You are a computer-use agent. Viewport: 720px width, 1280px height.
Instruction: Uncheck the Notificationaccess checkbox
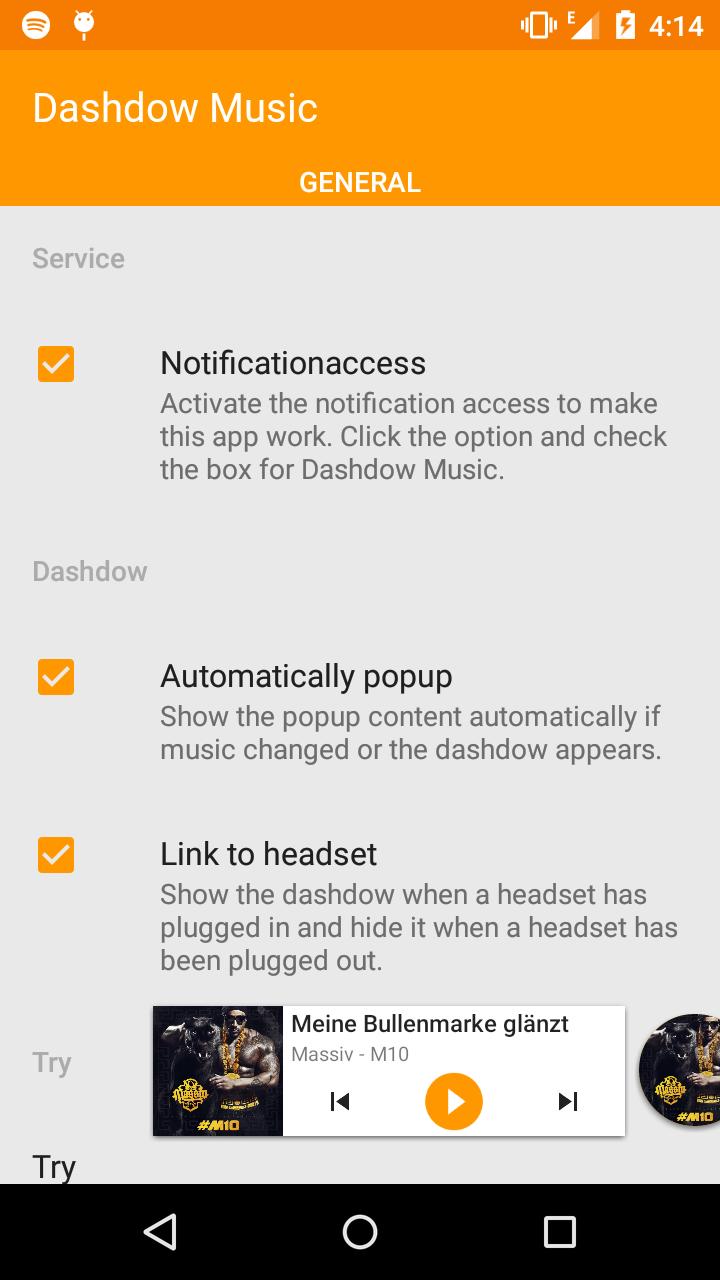click(56, 364)
